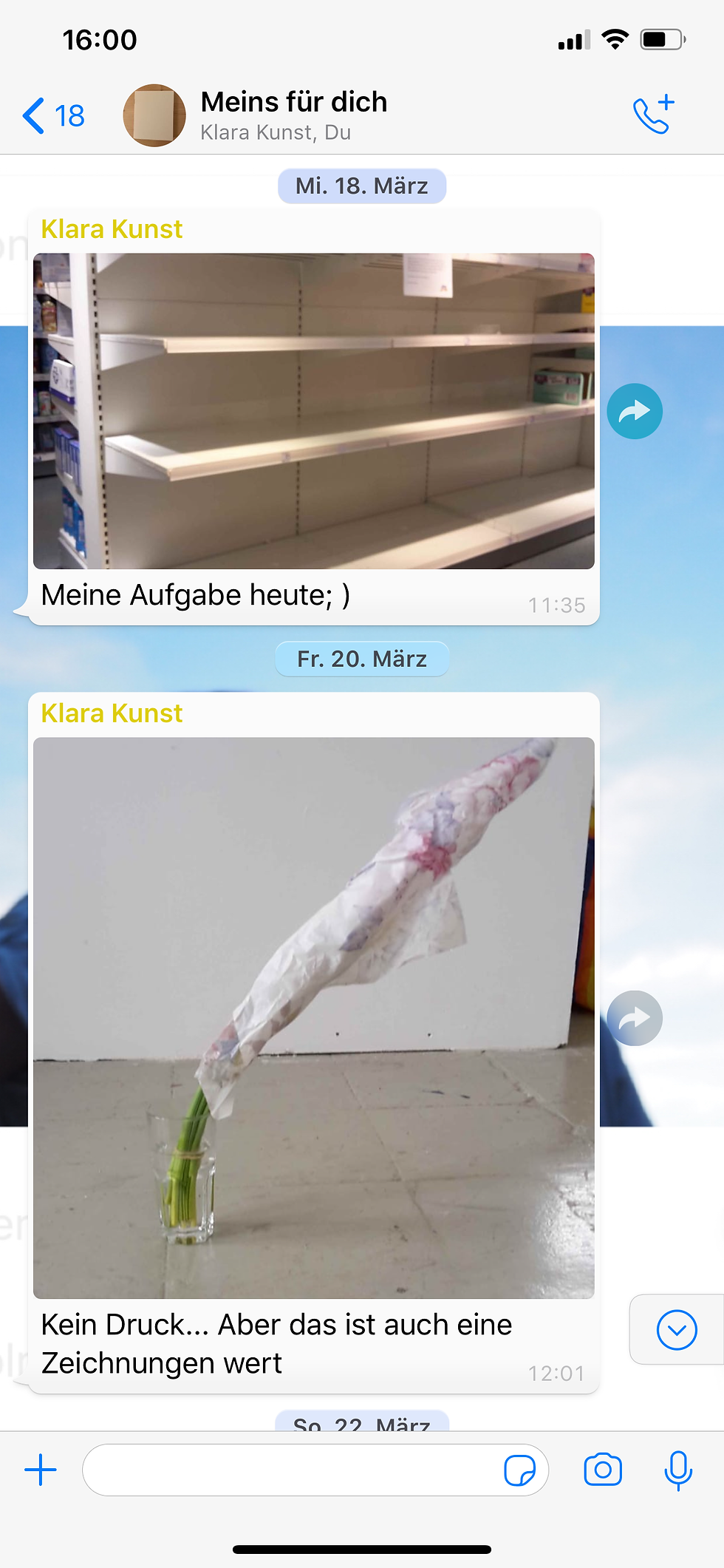Open the camera to take a photo

[603, 1470]
